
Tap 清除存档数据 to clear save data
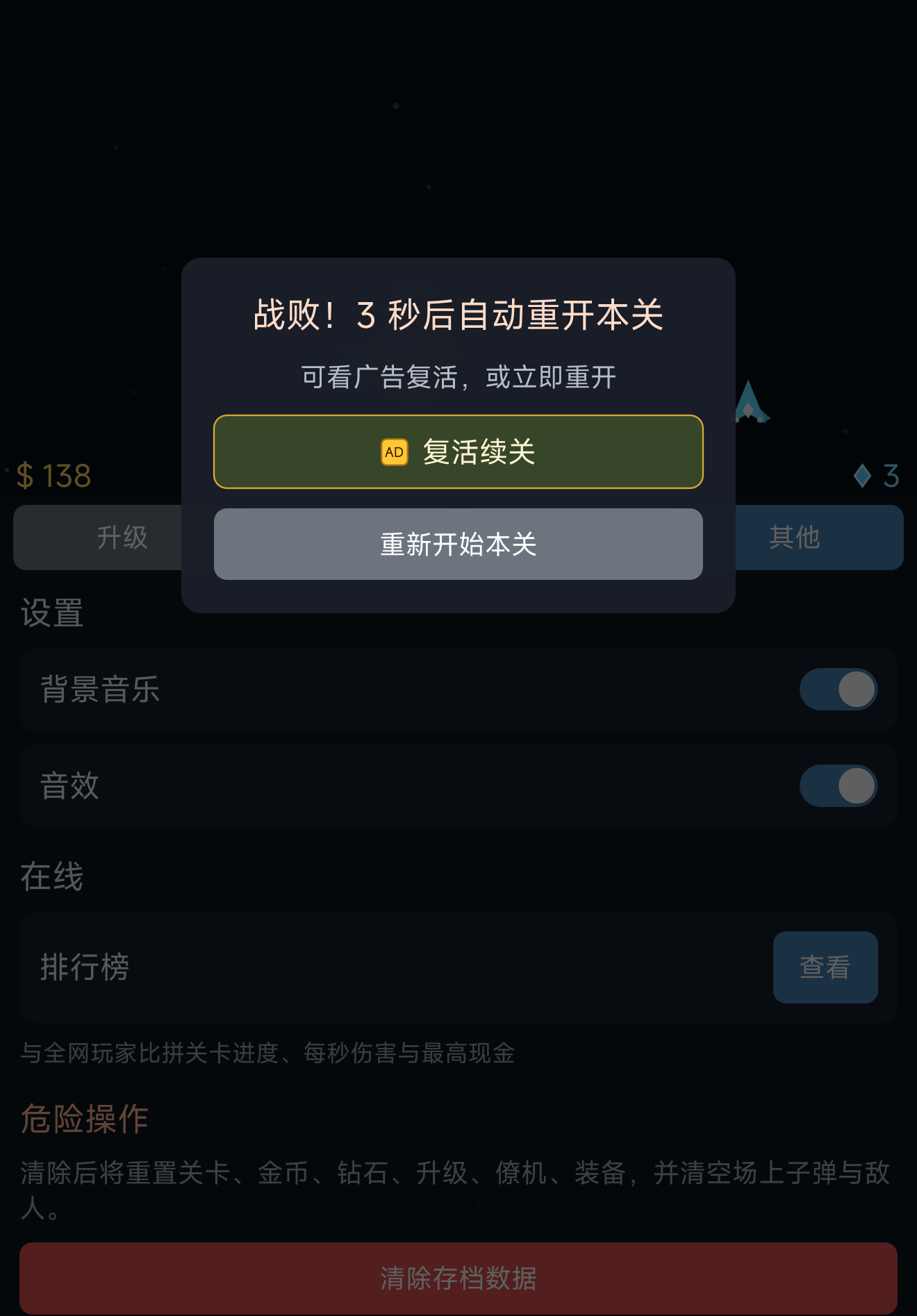(x=458, y=1278)
